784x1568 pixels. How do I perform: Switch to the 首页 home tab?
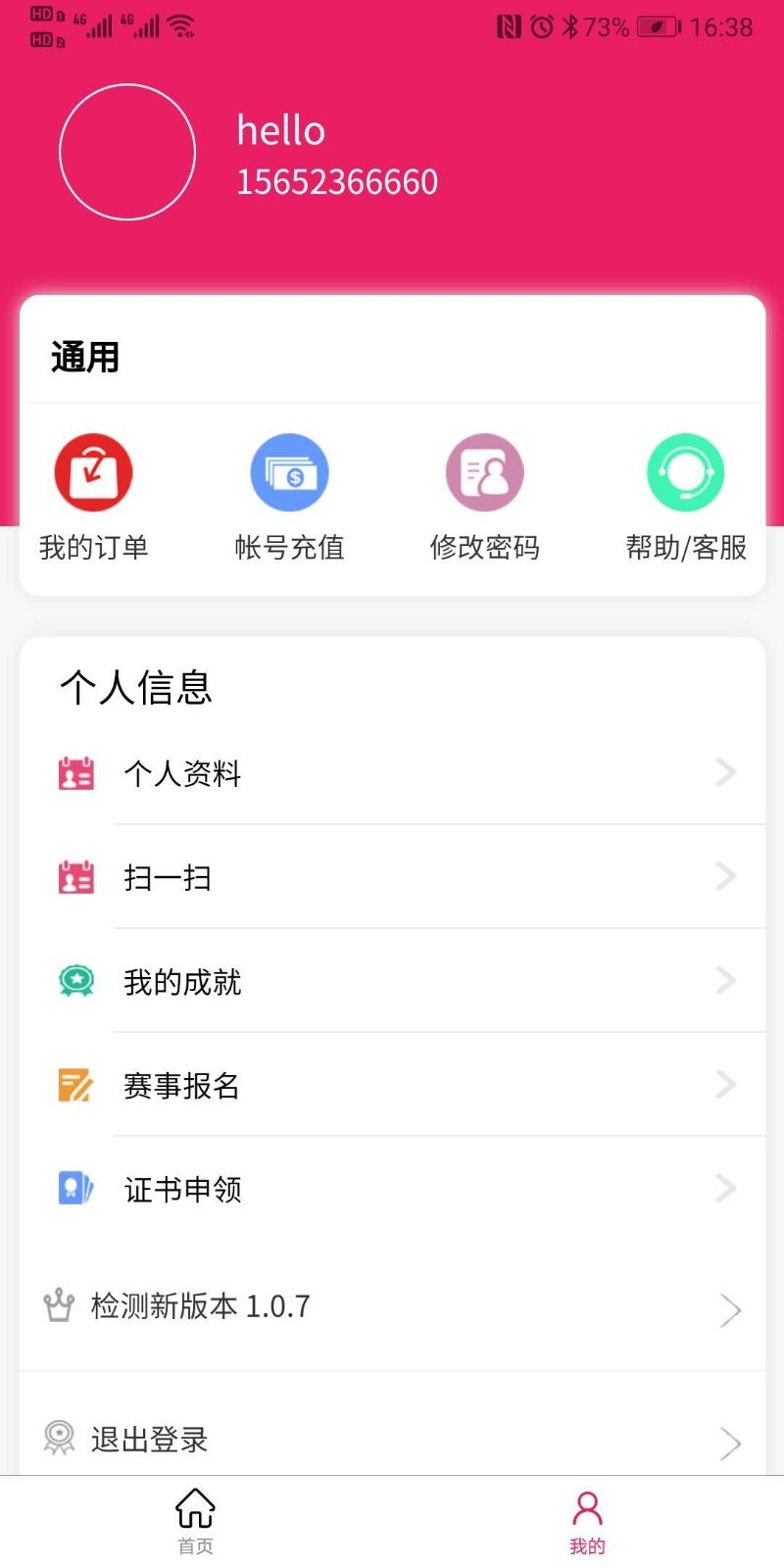click(x=195, y=1519)
